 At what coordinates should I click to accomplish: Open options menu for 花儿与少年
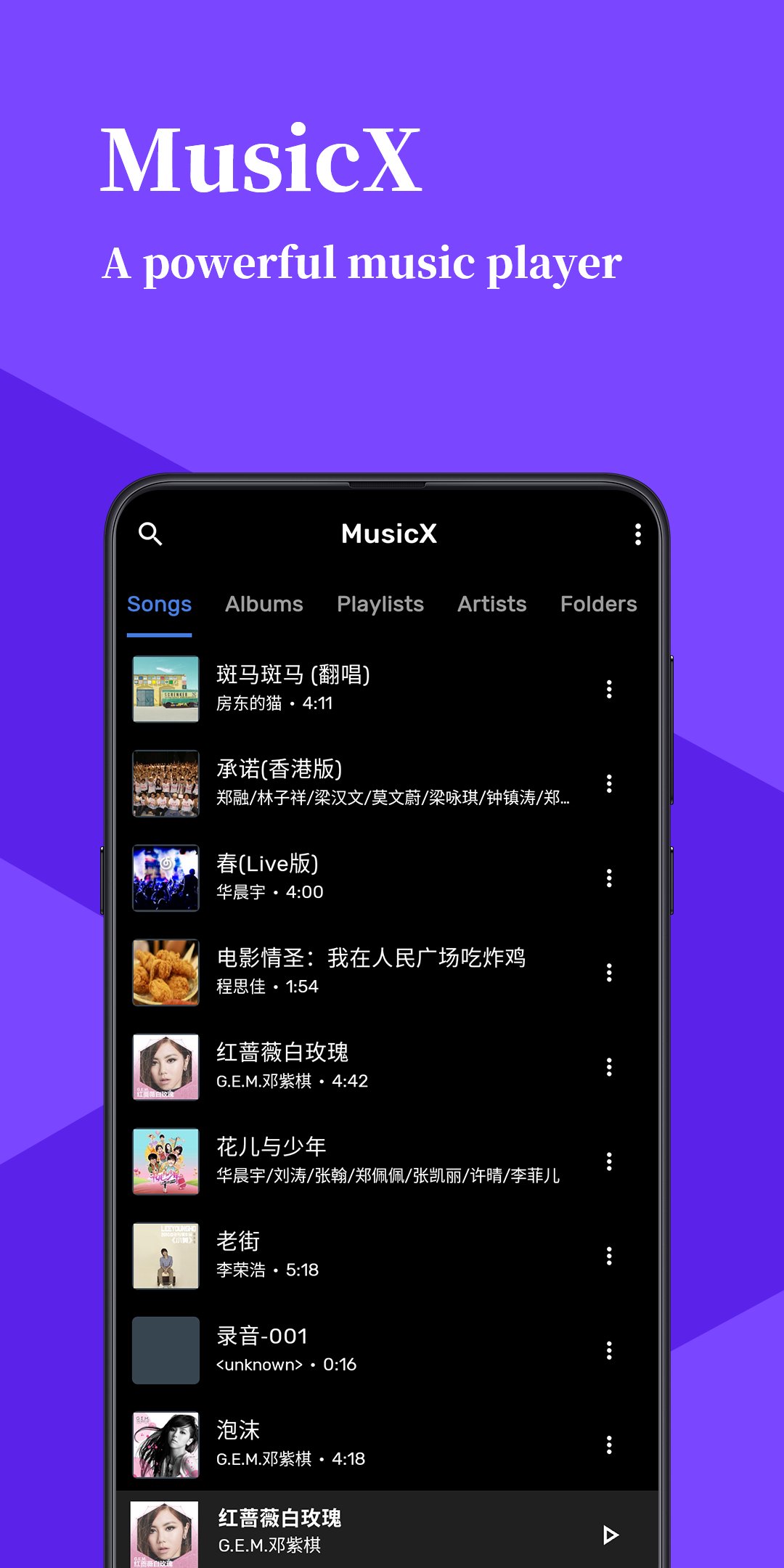click(x=609, y=1161)
